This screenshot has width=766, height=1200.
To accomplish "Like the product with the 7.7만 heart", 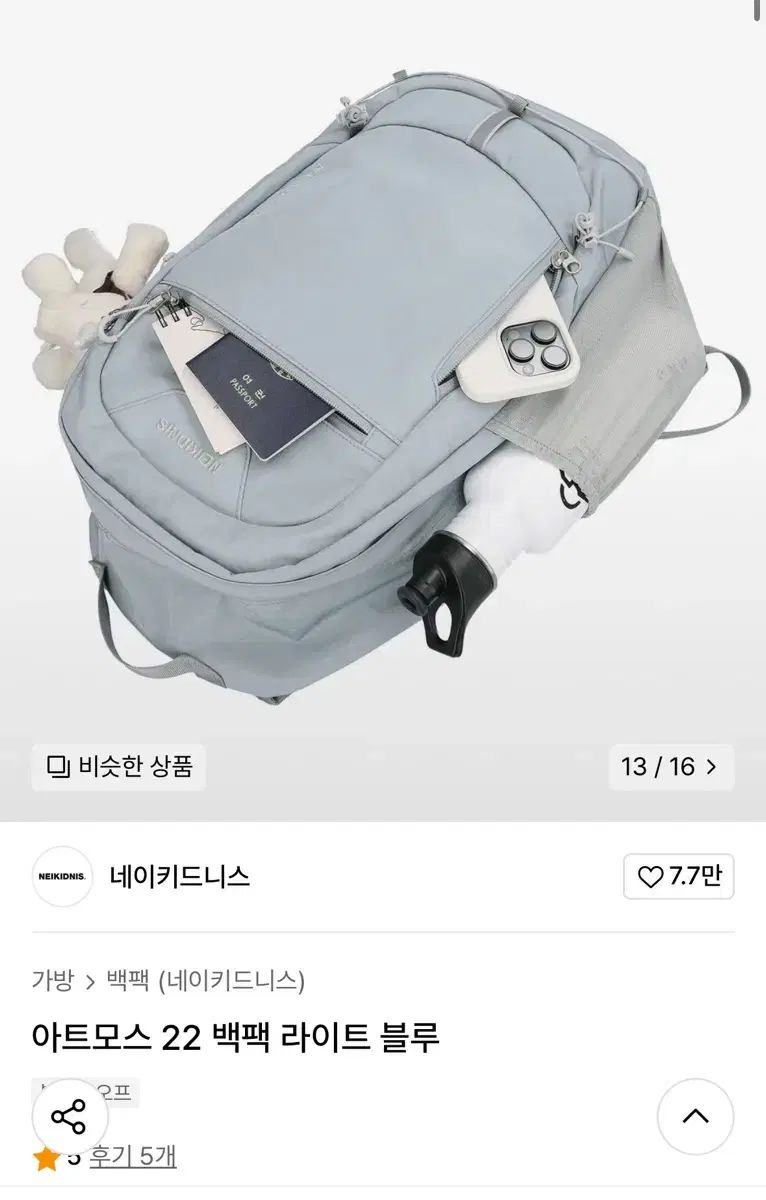I will pos(678,877).
